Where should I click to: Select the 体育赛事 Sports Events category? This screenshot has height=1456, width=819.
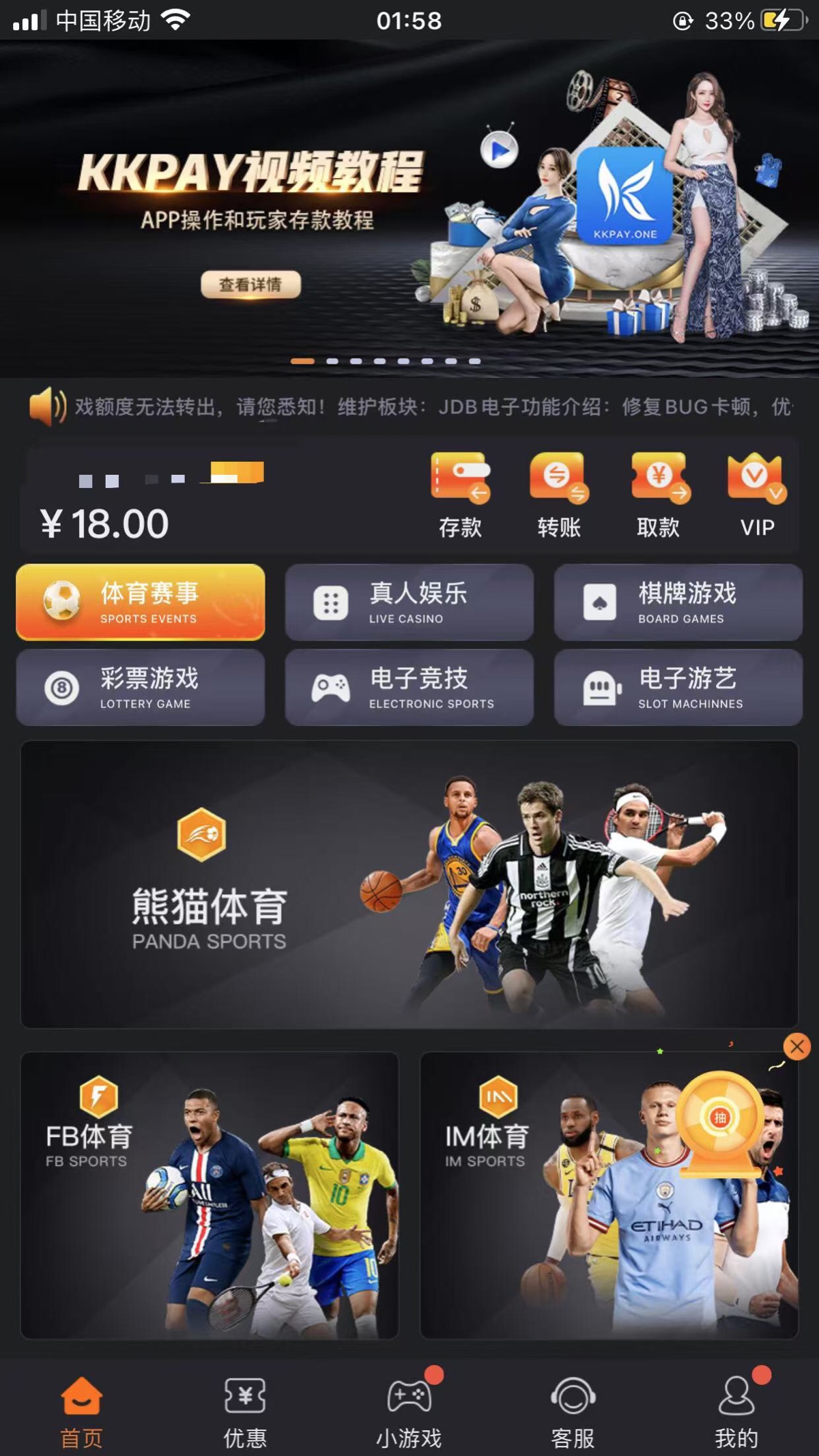coord(141,602)
